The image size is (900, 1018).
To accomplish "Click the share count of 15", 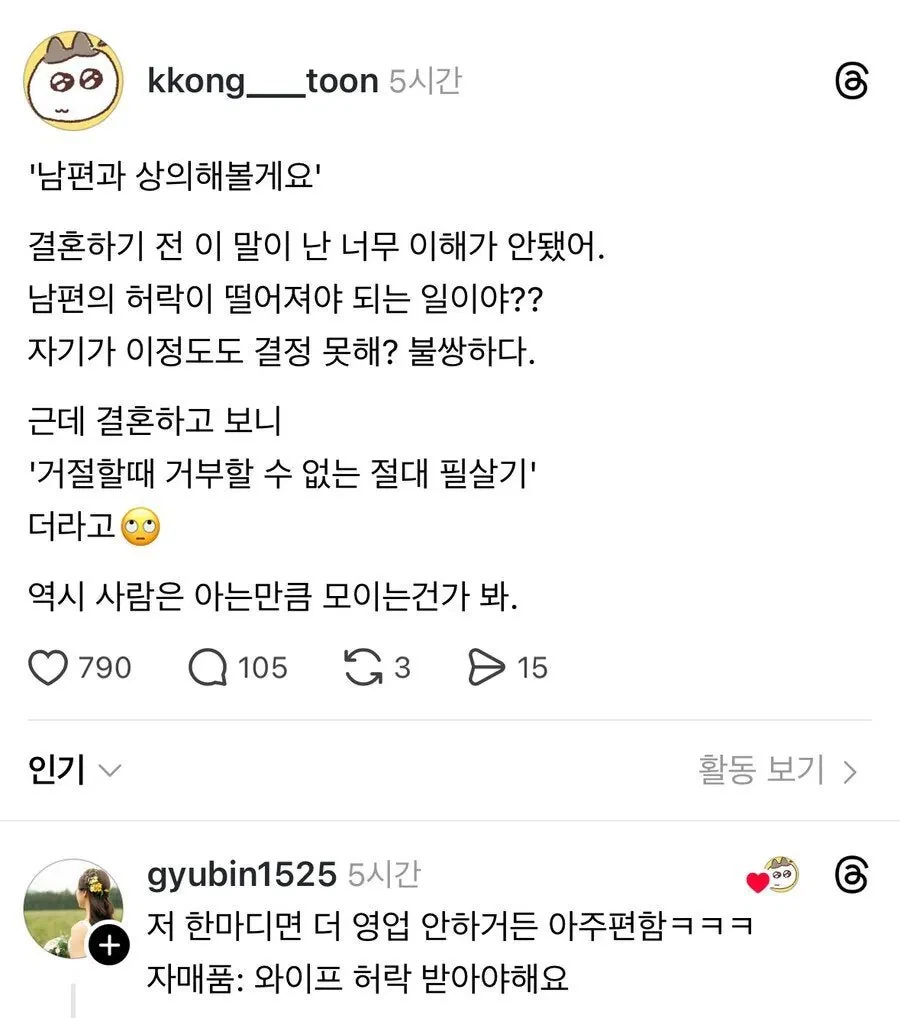I will point(532,666).
